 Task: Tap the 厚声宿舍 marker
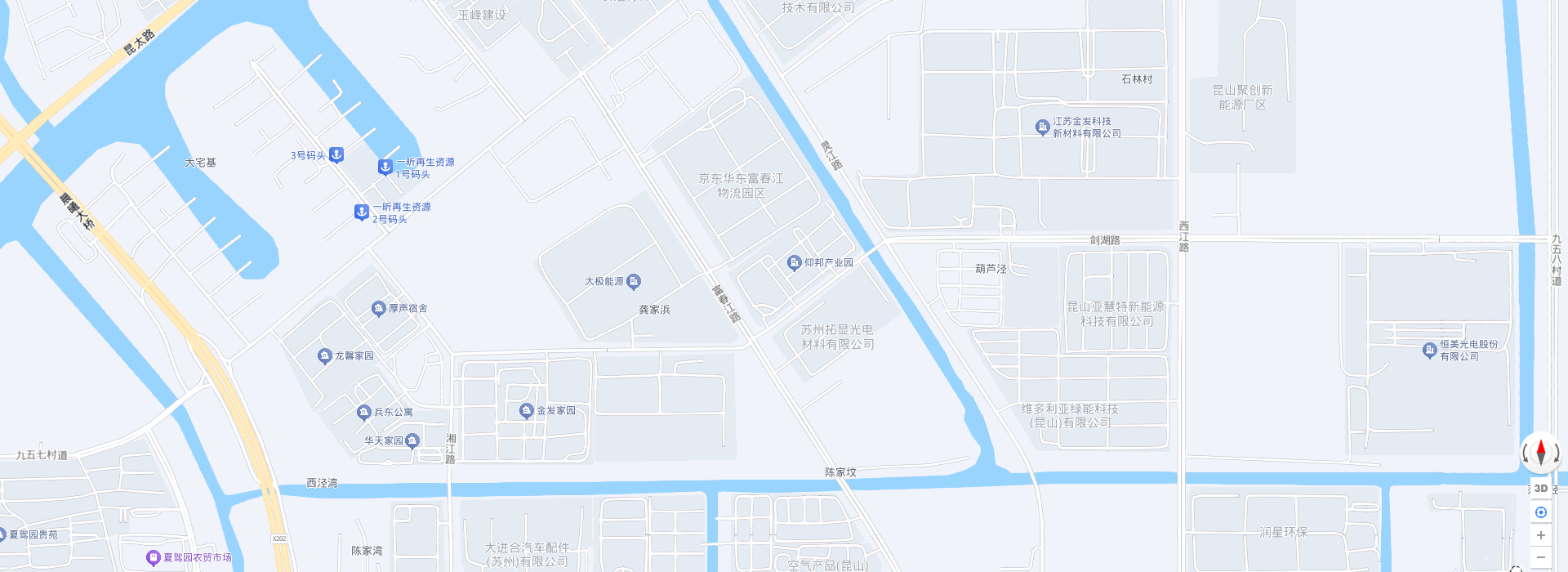[x=378, y=308]
